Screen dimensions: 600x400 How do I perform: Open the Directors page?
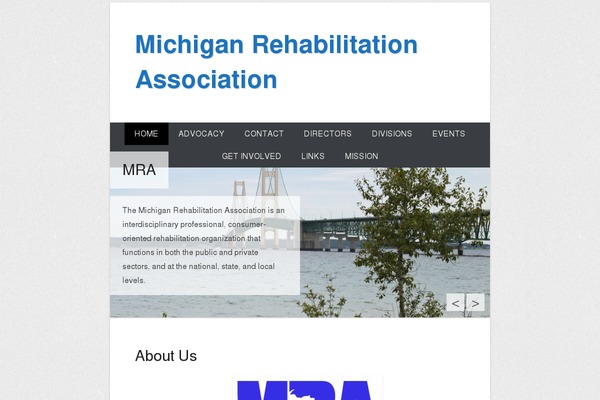click(328, 134)
